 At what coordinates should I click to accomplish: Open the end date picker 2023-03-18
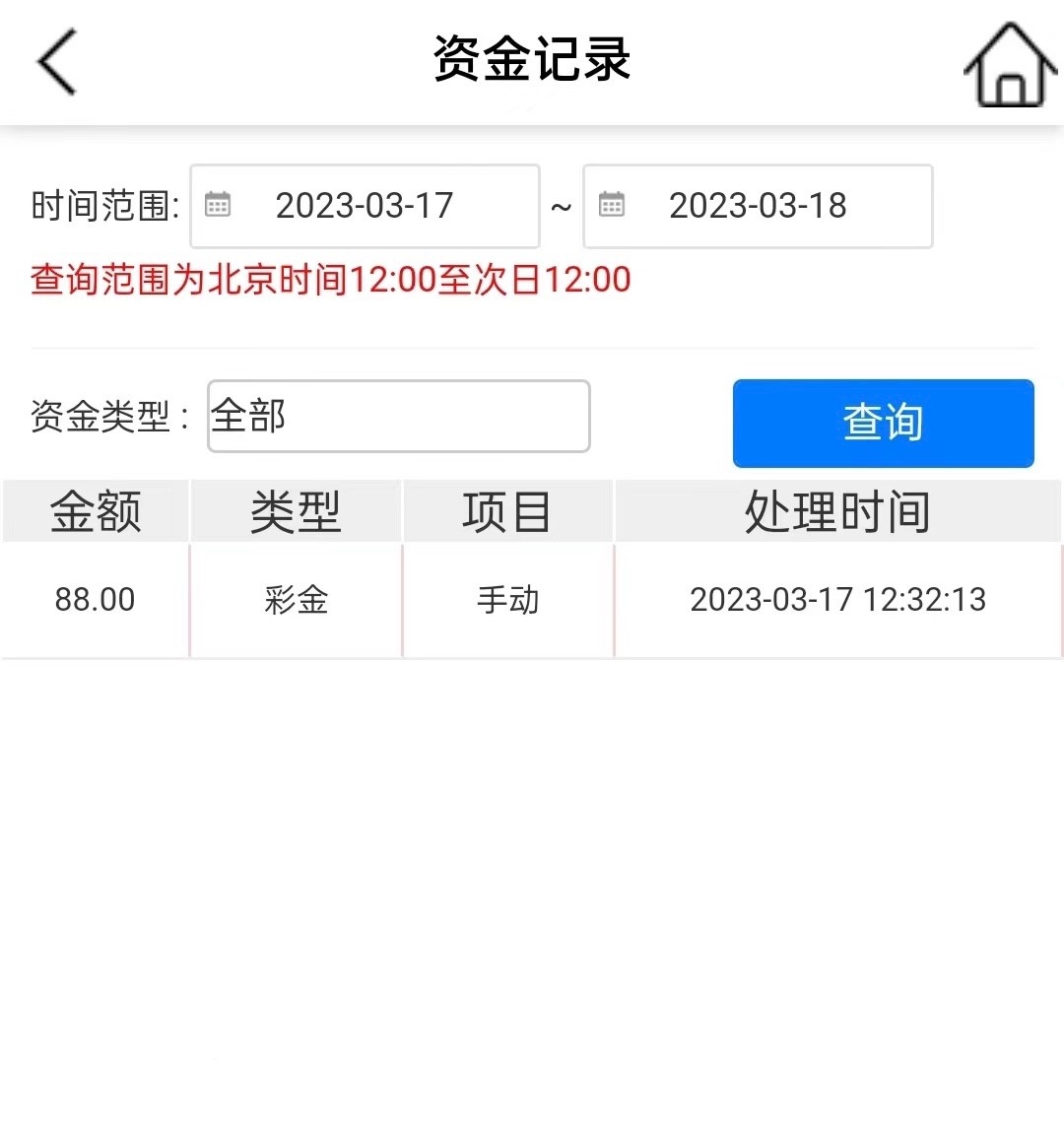[x=758, y=206]
